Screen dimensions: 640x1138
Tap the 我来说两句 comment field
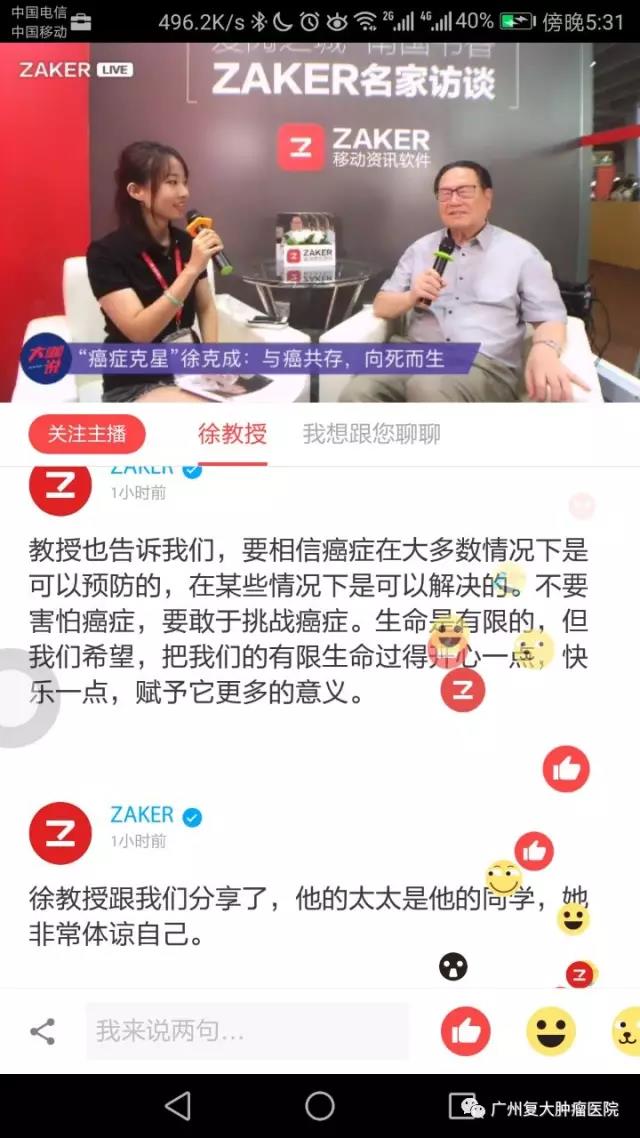click(x=247, y=1031)
